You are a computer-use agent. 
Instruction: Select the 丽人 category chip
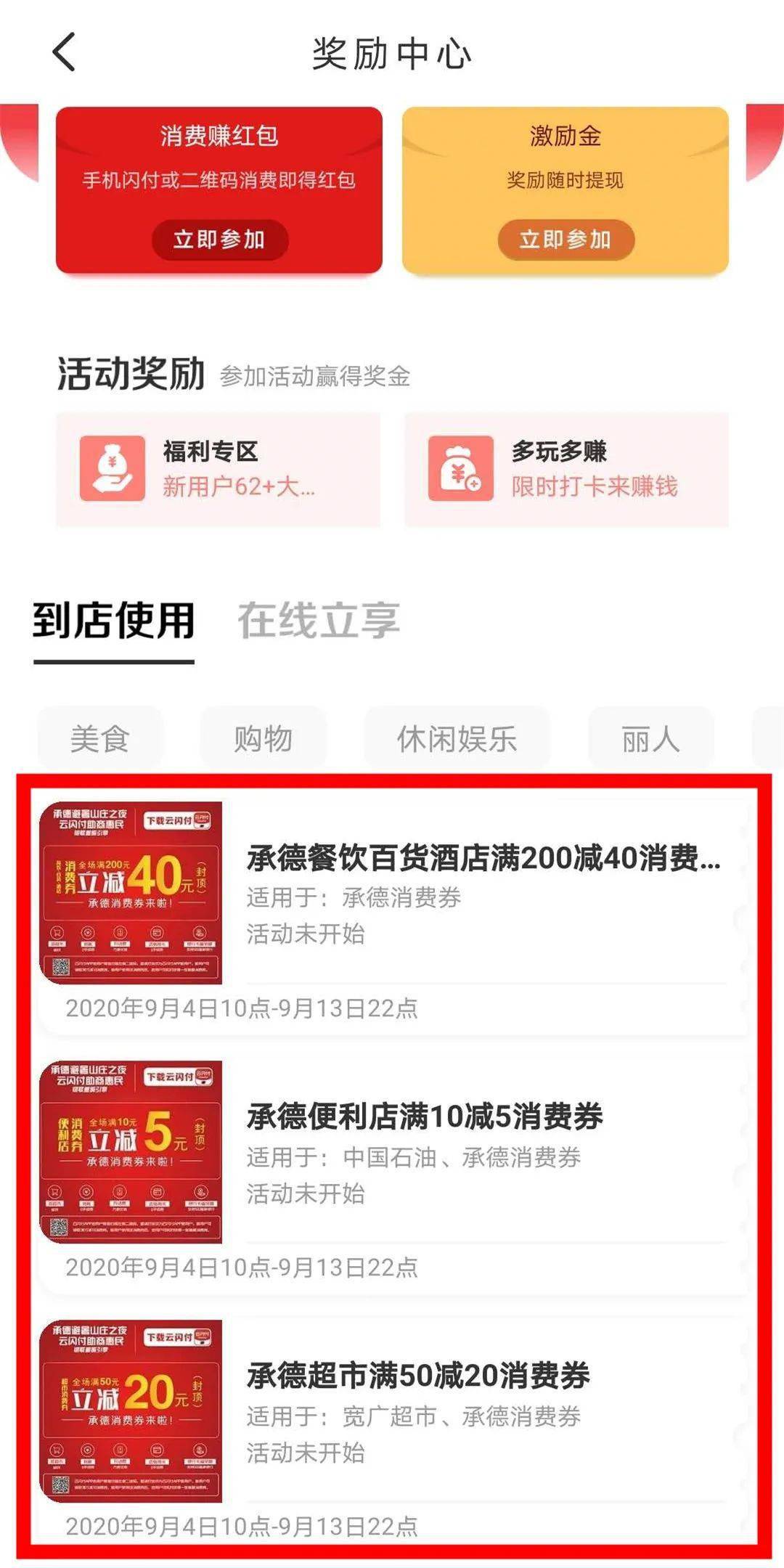pyautogui.click(x=650, y=739)
